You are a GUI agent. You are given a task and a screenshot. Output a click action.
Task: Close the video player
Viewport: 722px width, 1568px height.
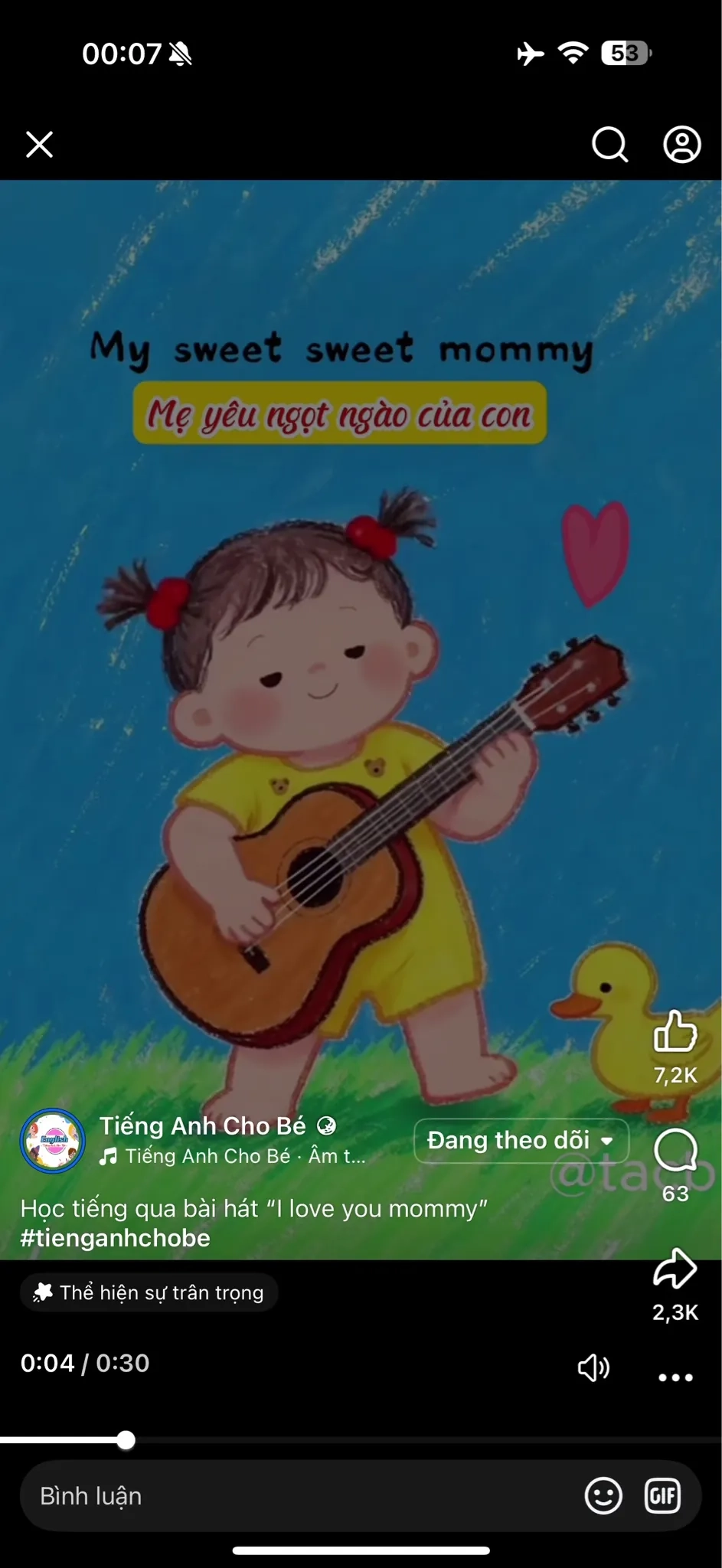point(39,144)
